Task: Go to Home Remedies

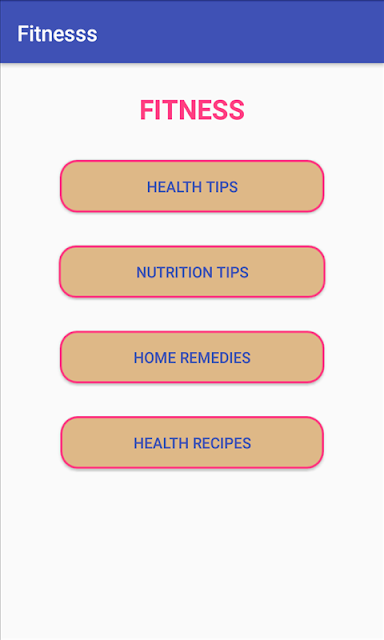Action: tap(192, 358)
